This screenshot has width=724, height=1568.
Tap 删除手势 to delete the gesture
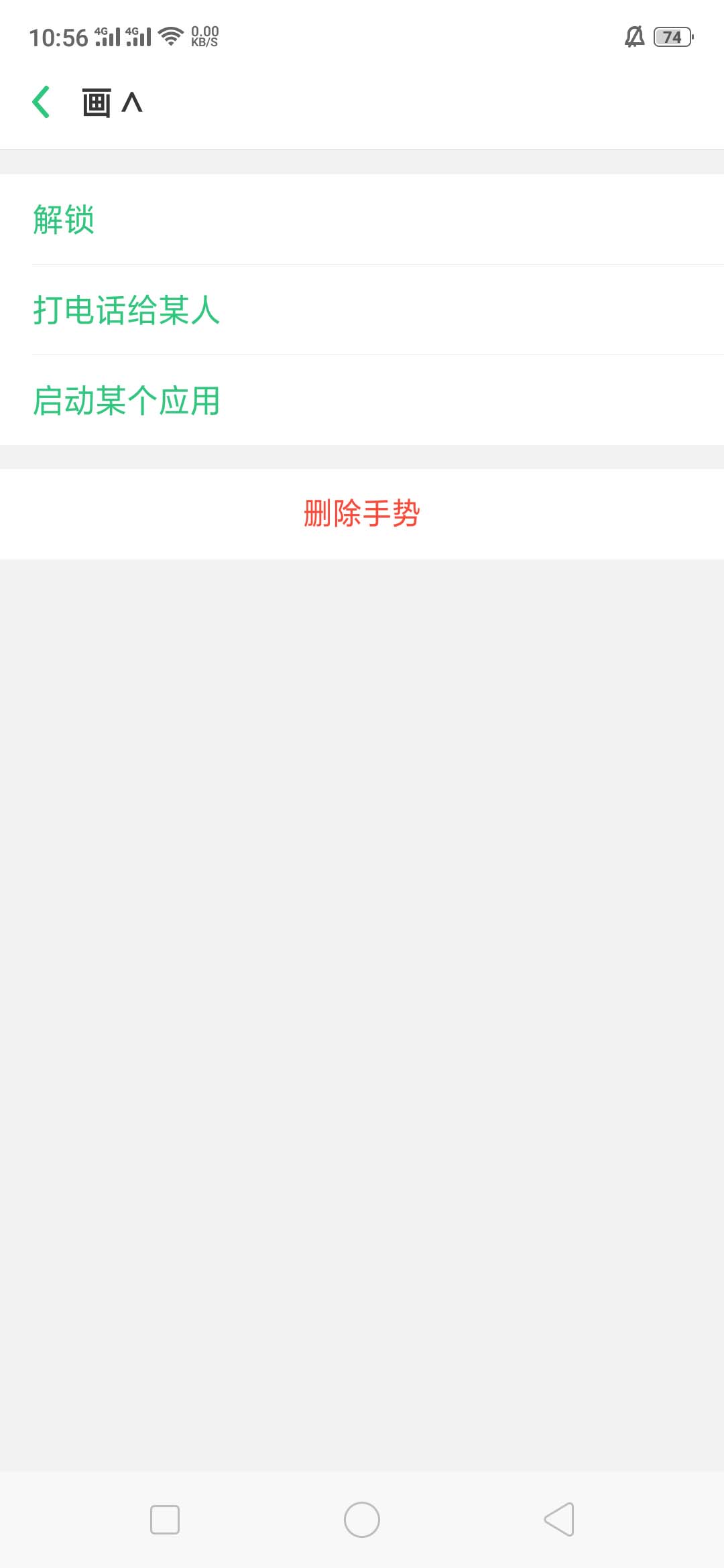point(362,514)
